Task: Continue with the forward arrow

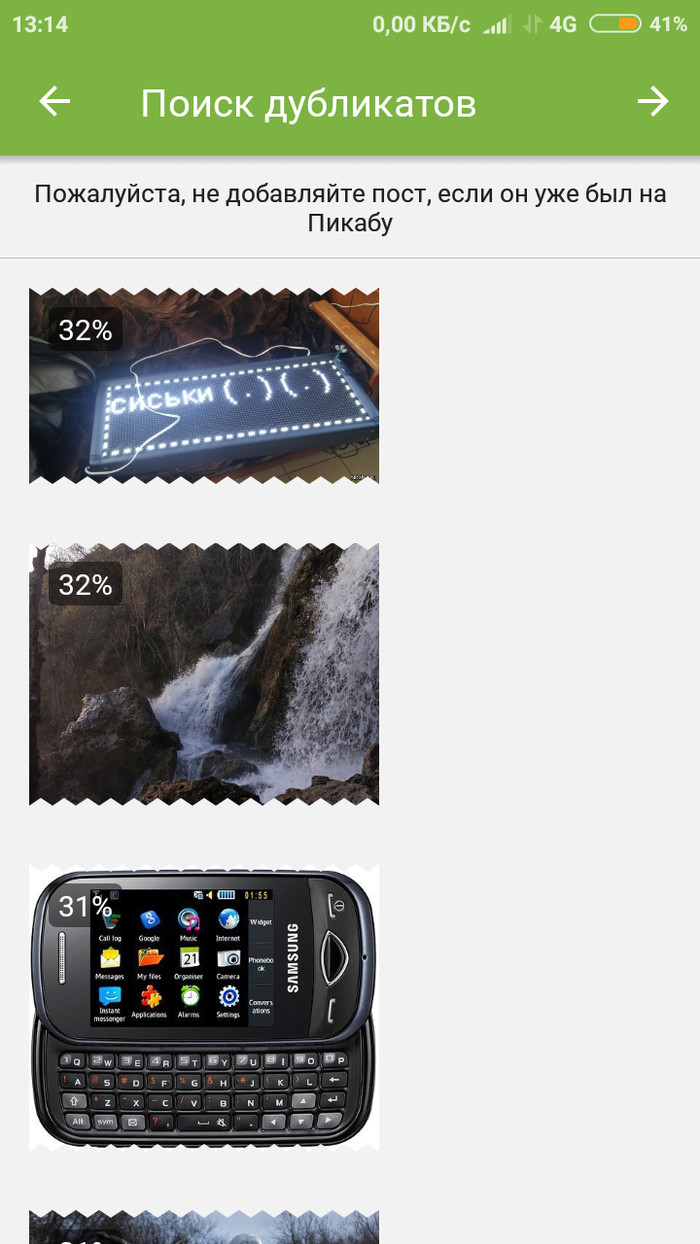Action: pyautogui.click(x=652, y=101)
